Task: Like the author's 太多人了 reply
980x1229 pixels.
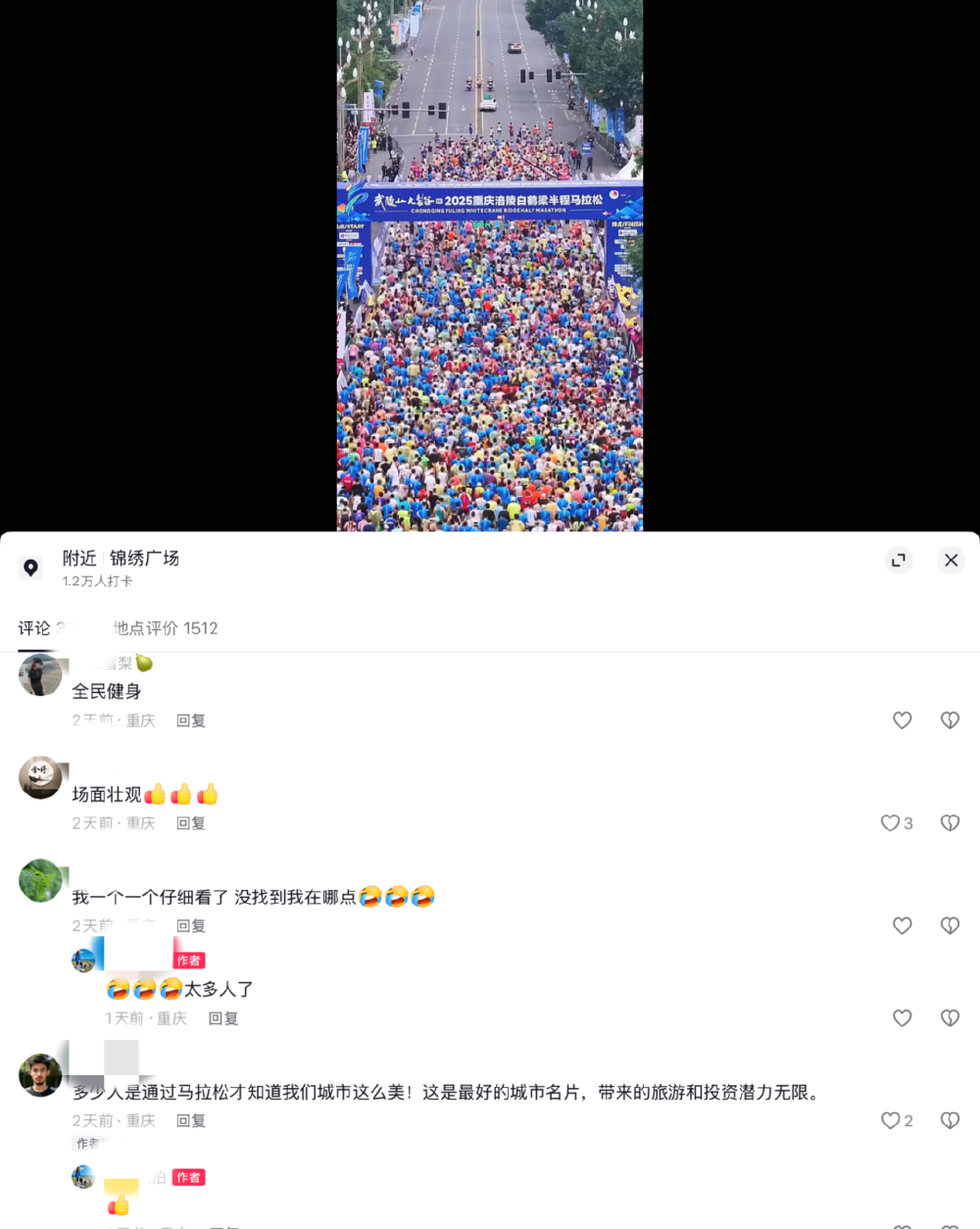Action: [902, 1018]
